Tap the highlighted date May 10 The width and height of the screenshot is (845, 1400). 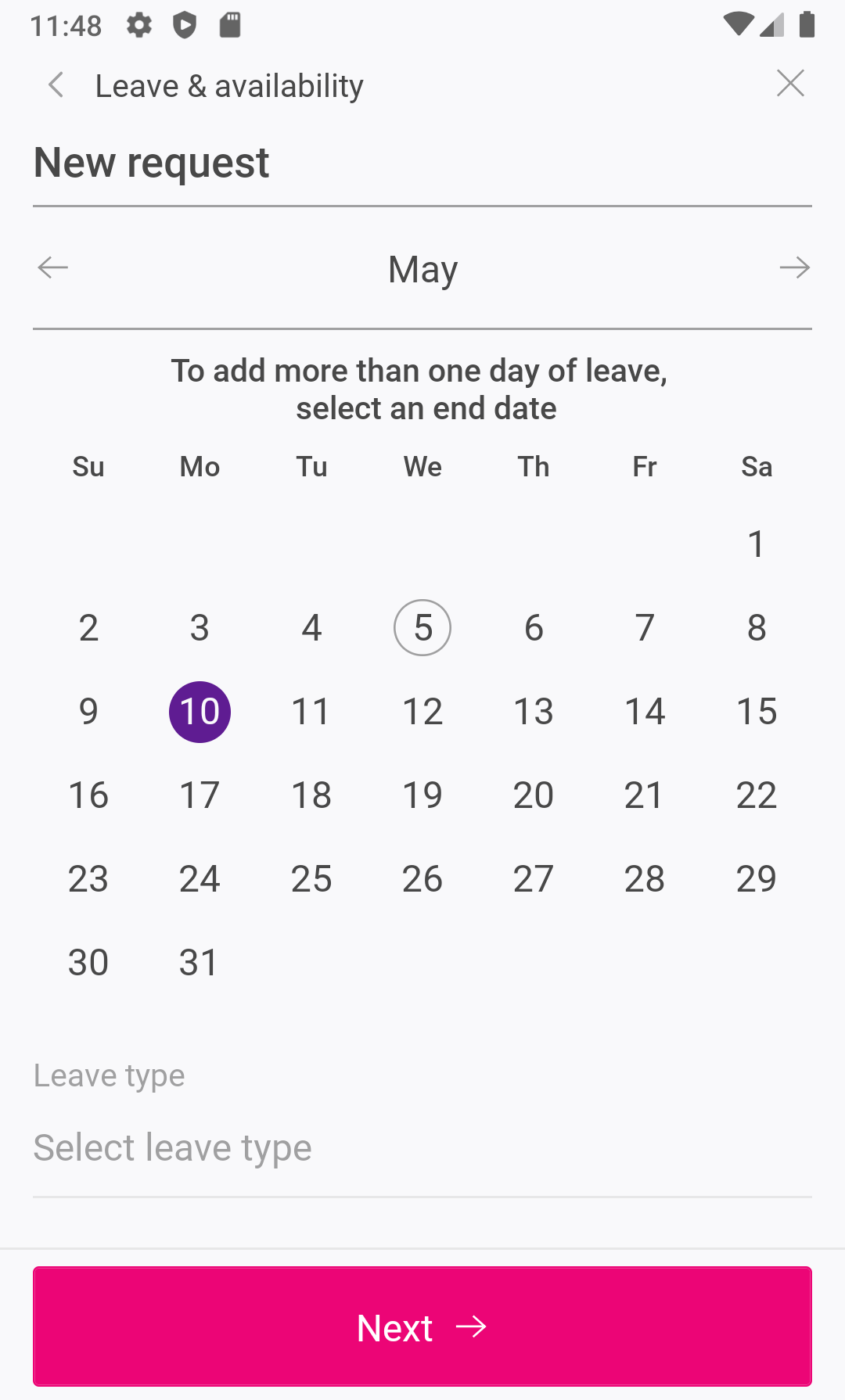click(x=200, y=712)
